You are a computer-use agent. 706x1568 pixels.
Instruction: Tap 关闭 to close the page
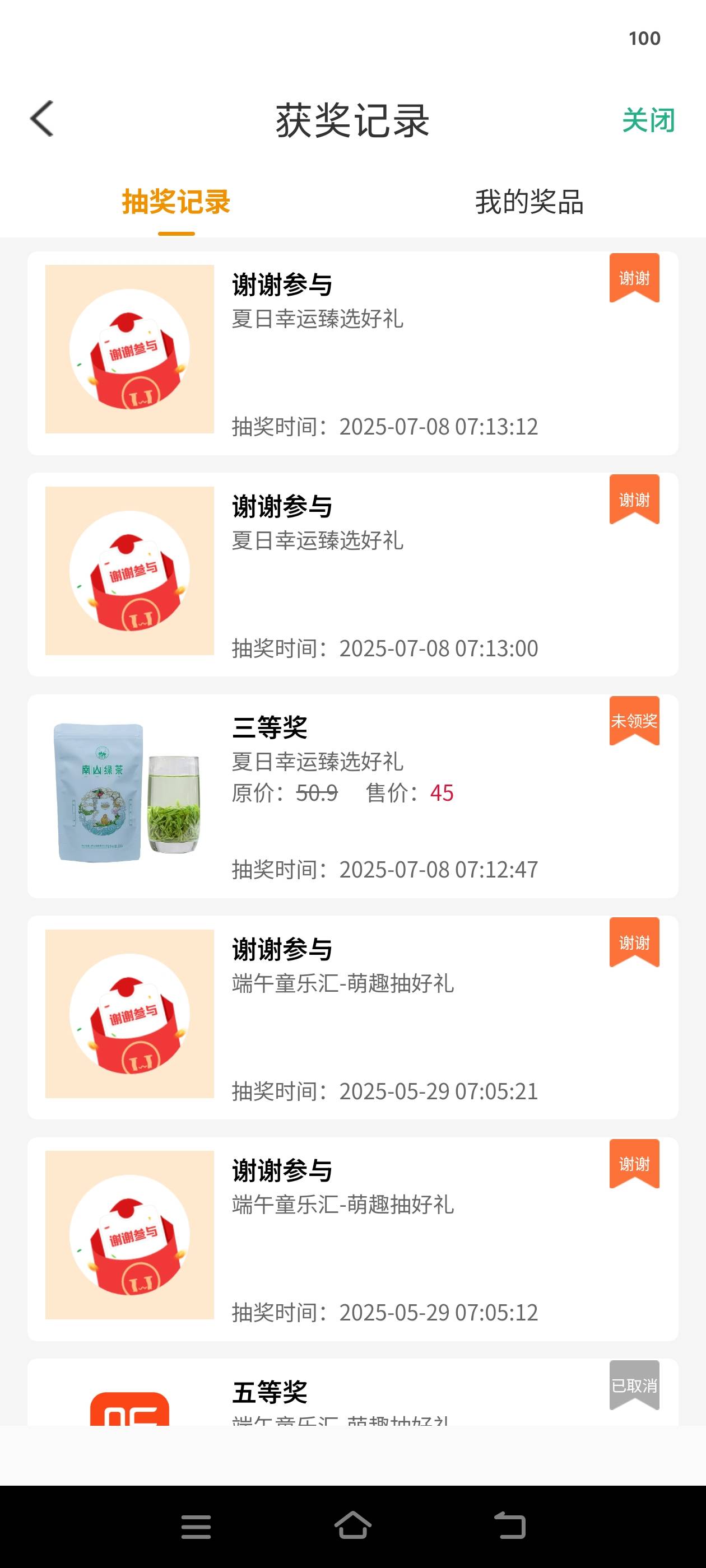(x=648, y=120)
